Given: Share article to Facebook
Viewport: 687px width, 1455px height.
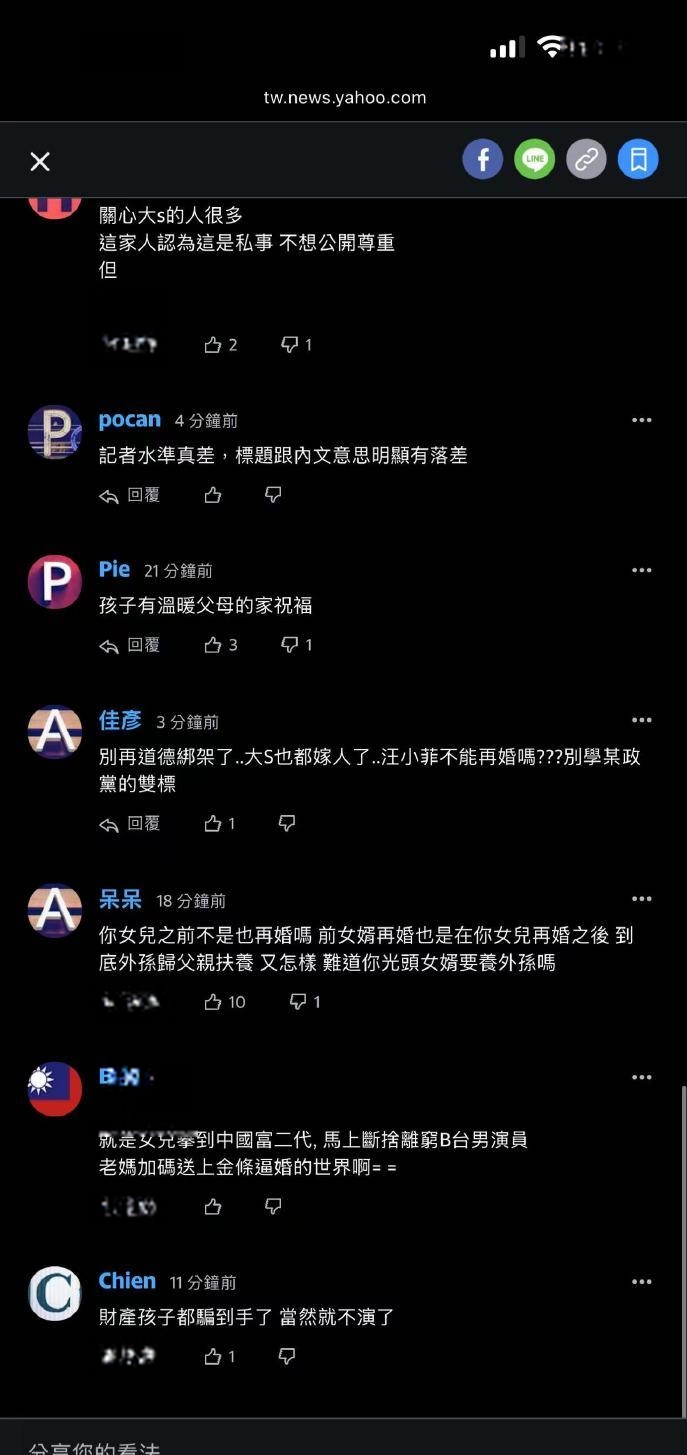Looking at the screenshot, I should click(x=482, y=159).
